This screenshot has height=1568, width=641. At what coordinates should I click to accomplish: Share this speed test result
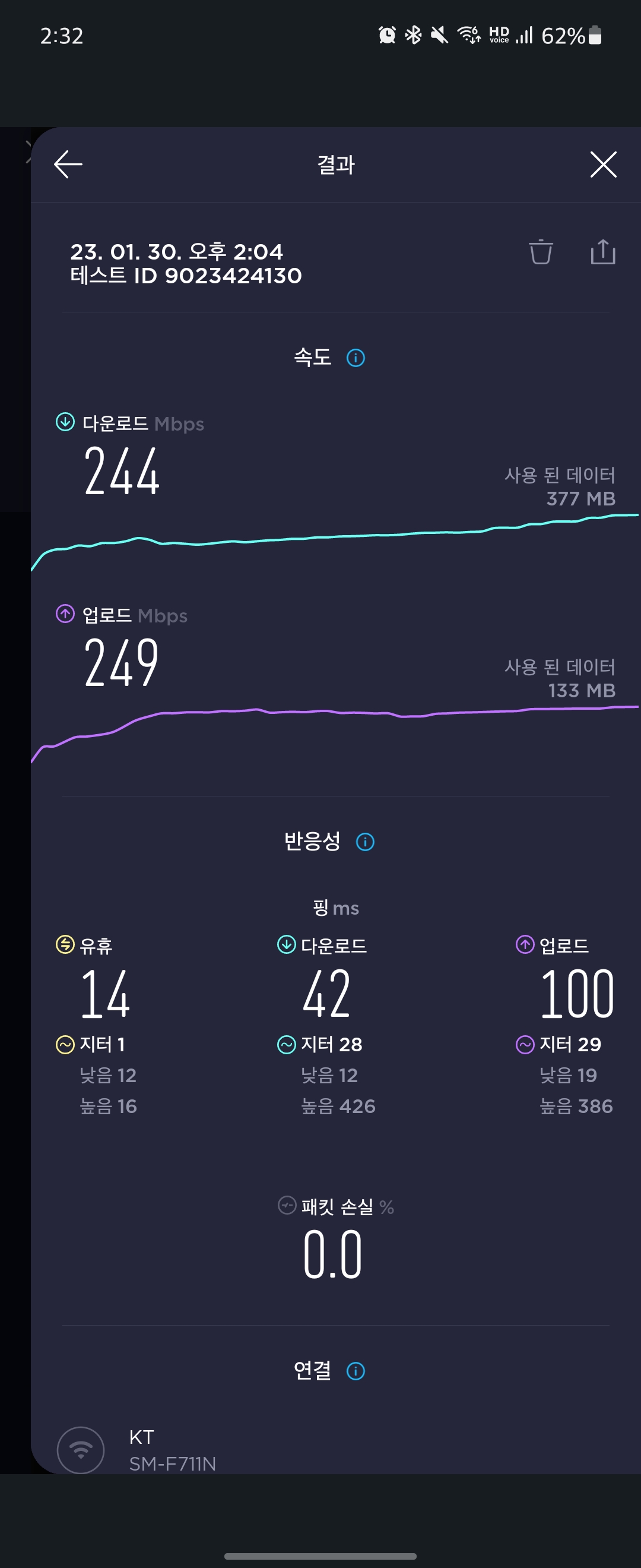[x=602, y=252]
